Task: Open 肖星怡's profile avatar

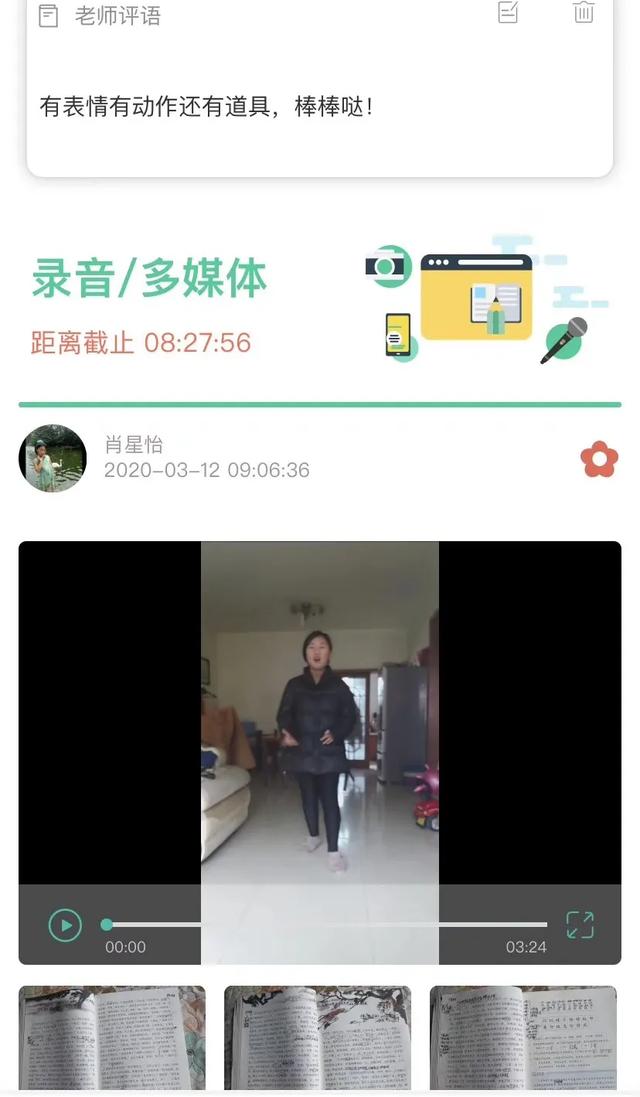Action: point(52,459)
